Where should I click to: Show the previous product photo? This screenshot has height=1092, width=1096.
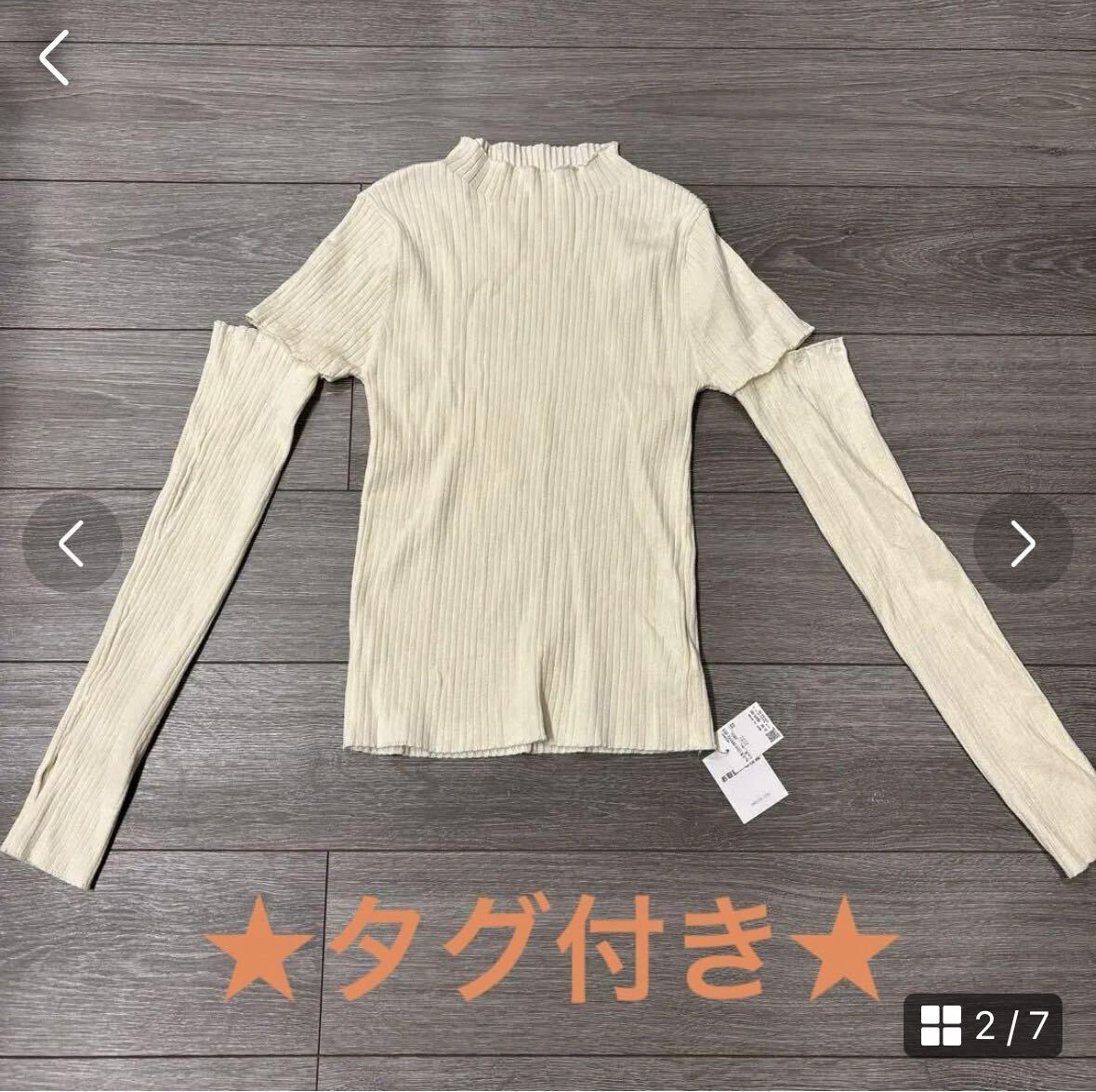click(x=73, y=545)
